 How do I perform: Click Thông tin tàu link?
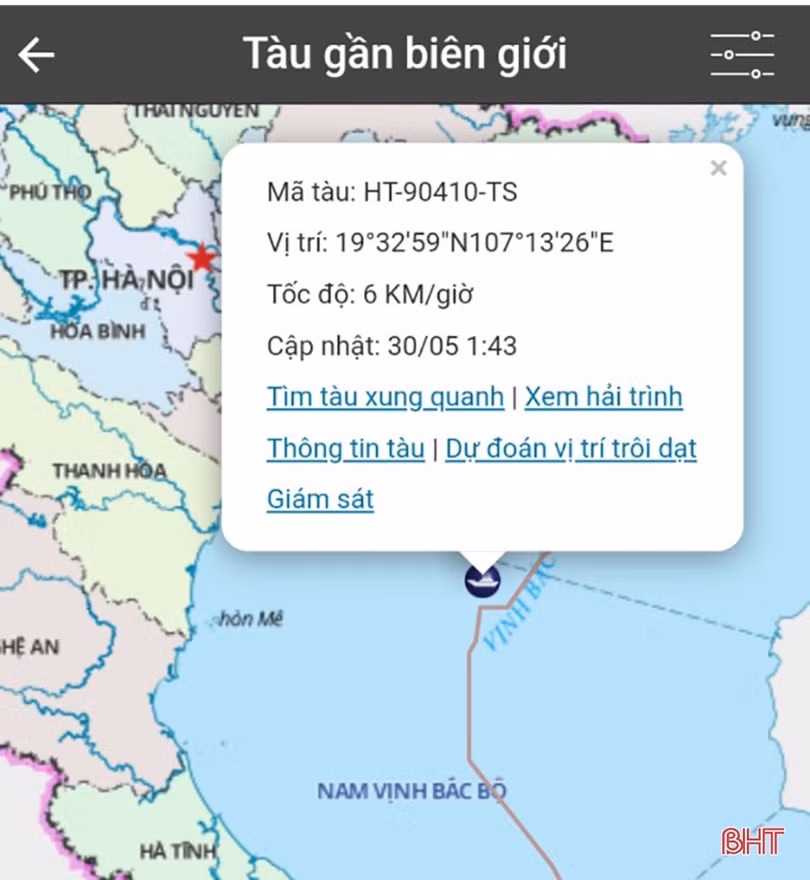(x=344, y=448)
